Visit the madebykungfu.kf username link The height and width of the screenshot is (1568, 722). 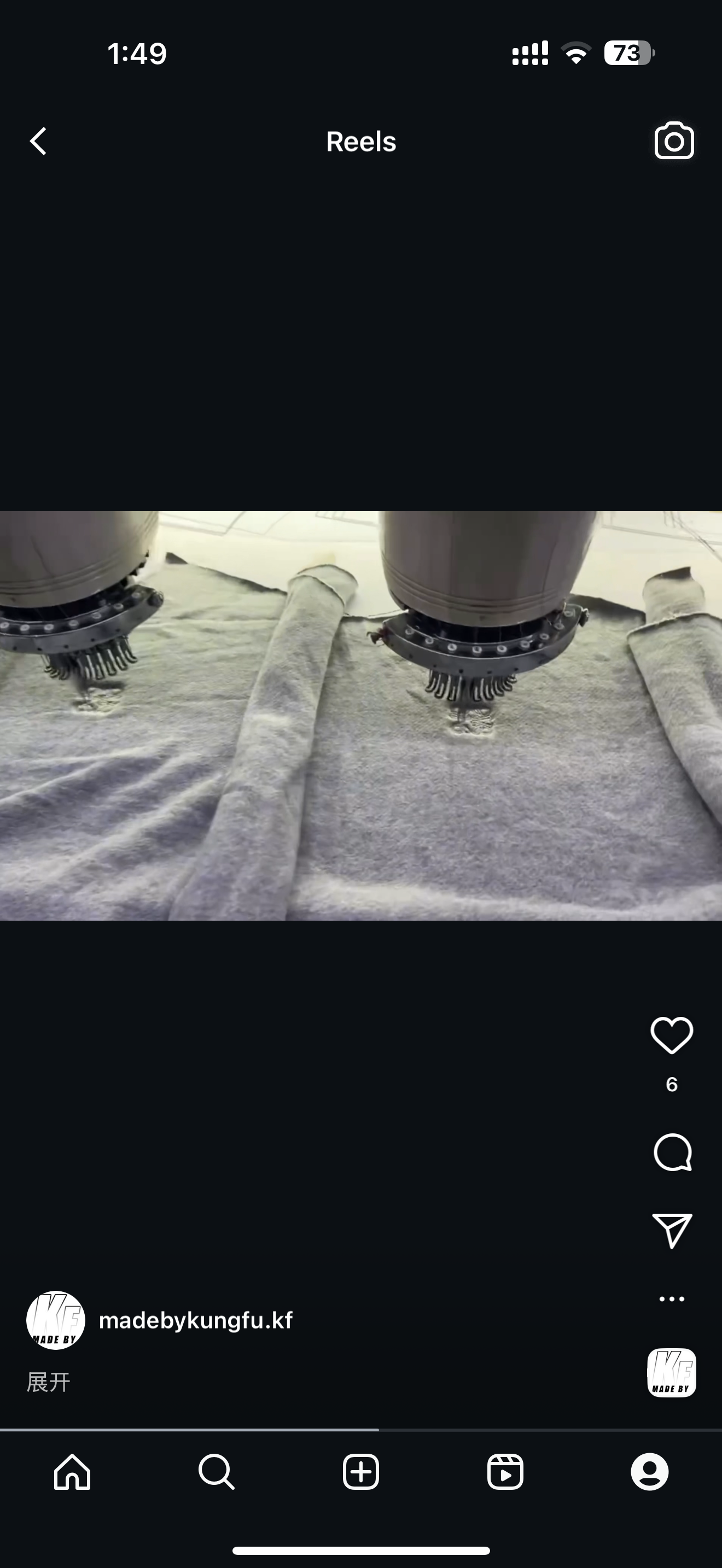(x=195, y=1320)
